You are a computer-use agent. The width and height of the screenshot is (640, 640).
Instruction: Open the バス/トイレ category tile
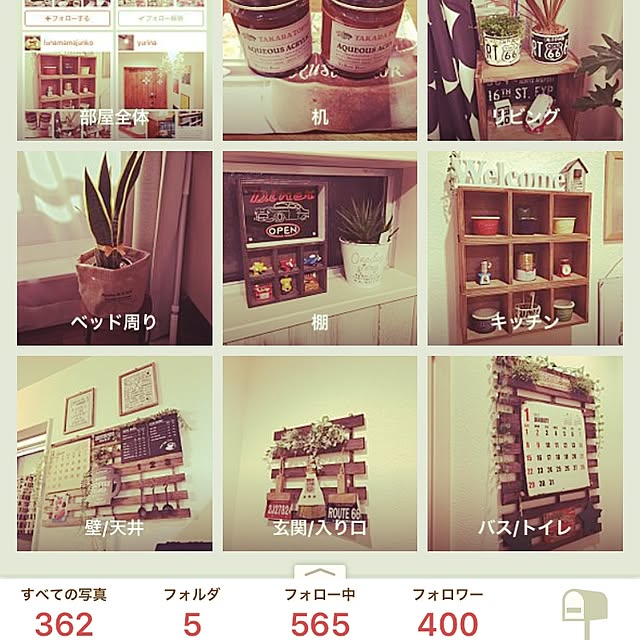click(x=525, y=453)
